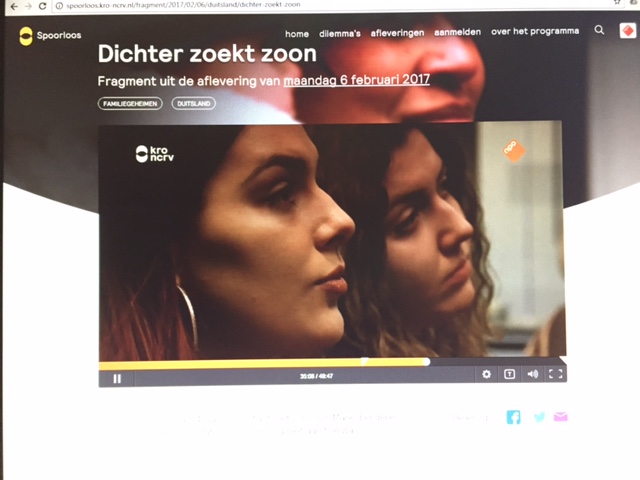The height and width of the screenshot is (480, 640).
Task: Share the fragment by email
Action: [x=561, y=417]
